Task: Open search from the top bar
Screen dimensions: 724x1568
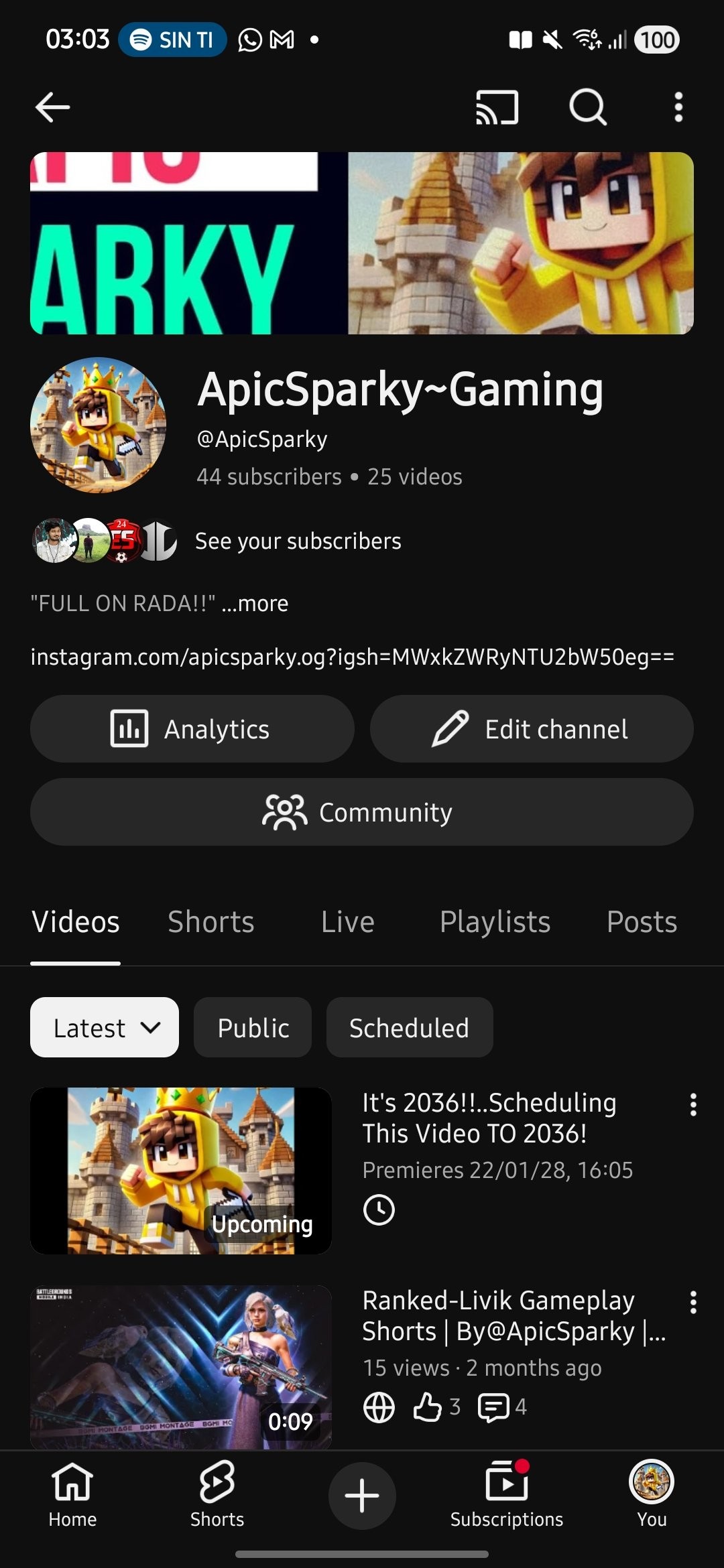Action: point(588,107)
